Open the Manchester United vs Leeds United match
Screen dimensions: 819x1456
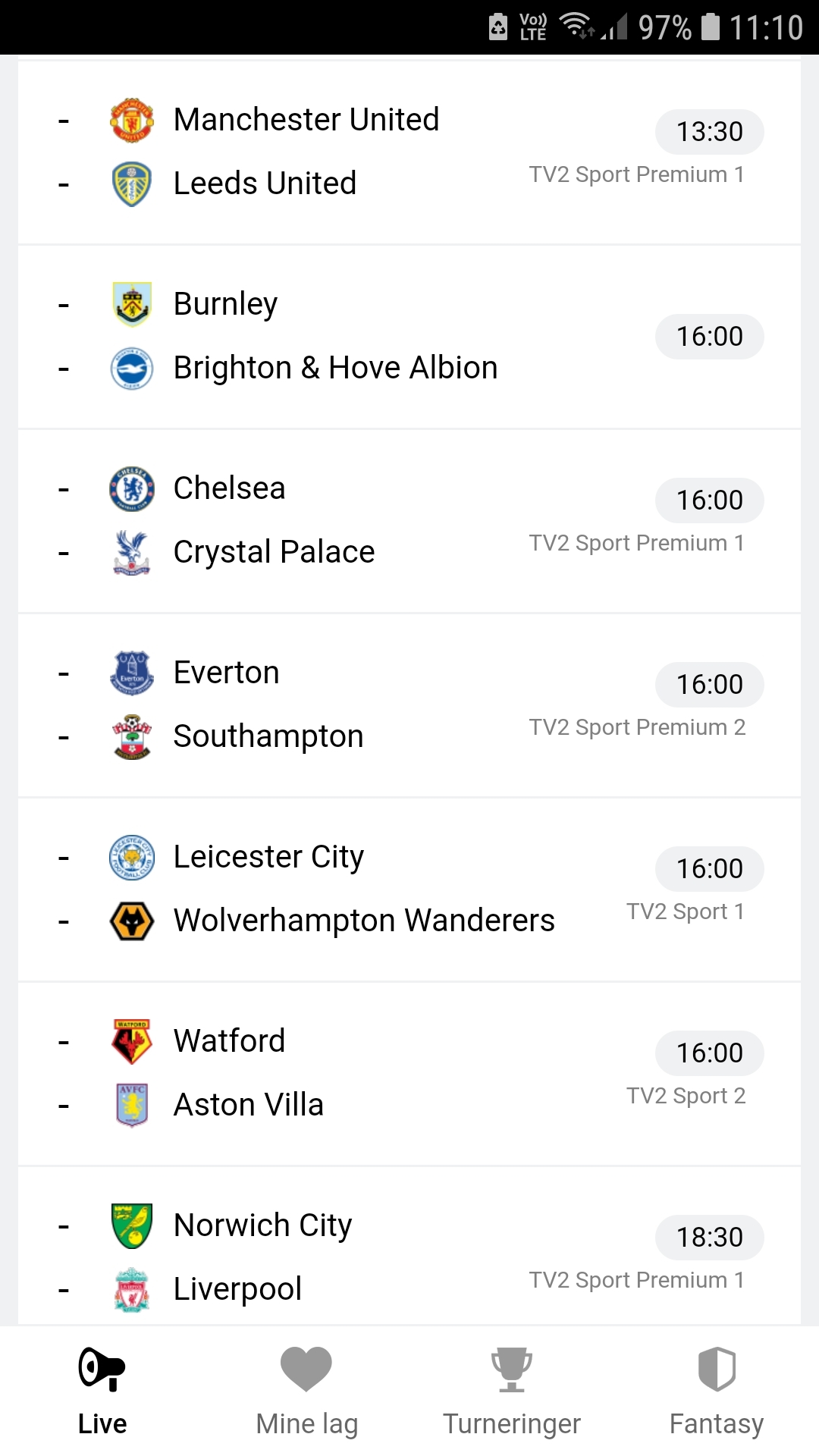point(409,152)
